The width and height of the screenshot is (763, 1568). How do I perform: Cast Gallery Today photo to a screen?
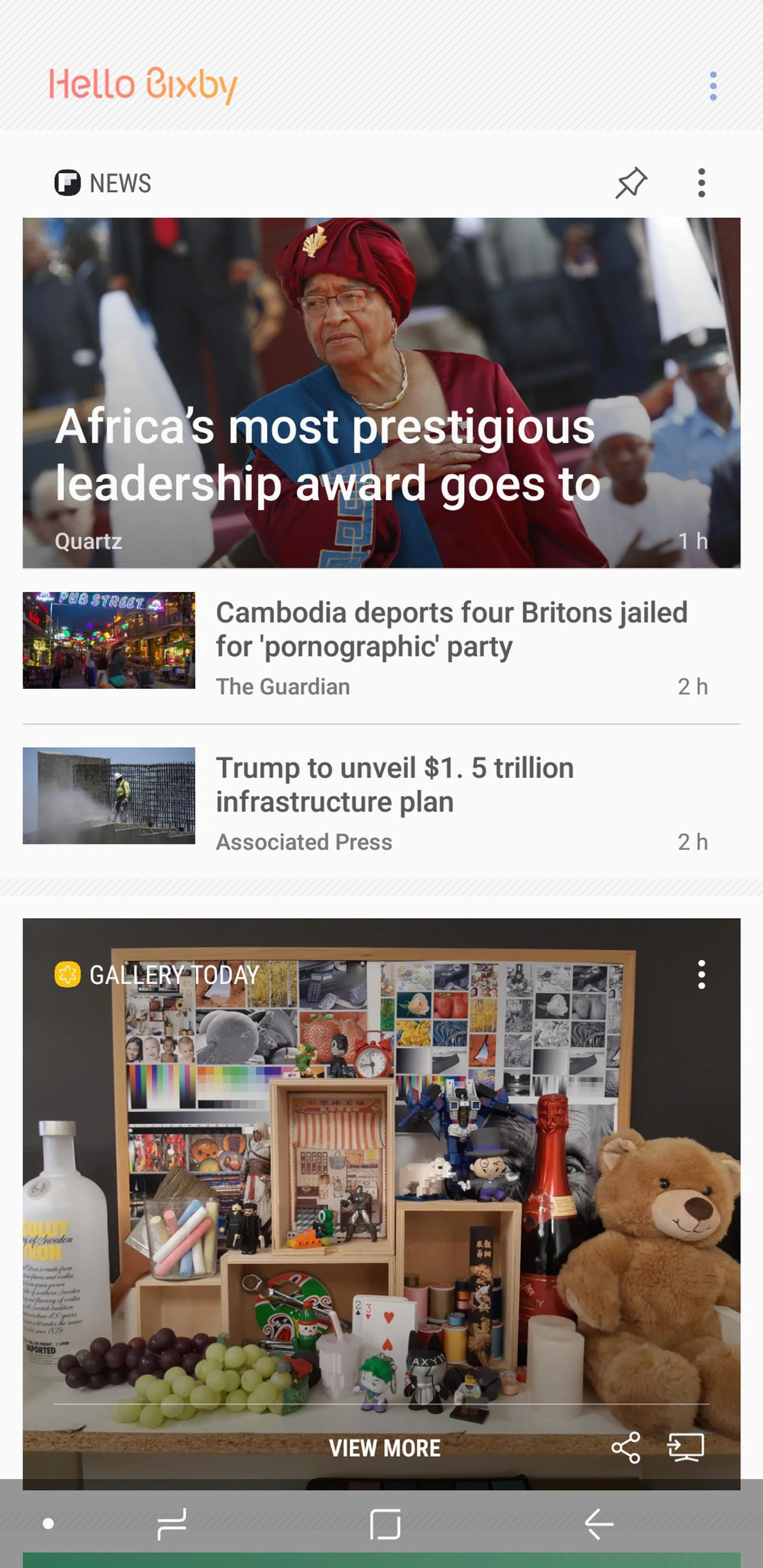click(x=686, y=1448)
